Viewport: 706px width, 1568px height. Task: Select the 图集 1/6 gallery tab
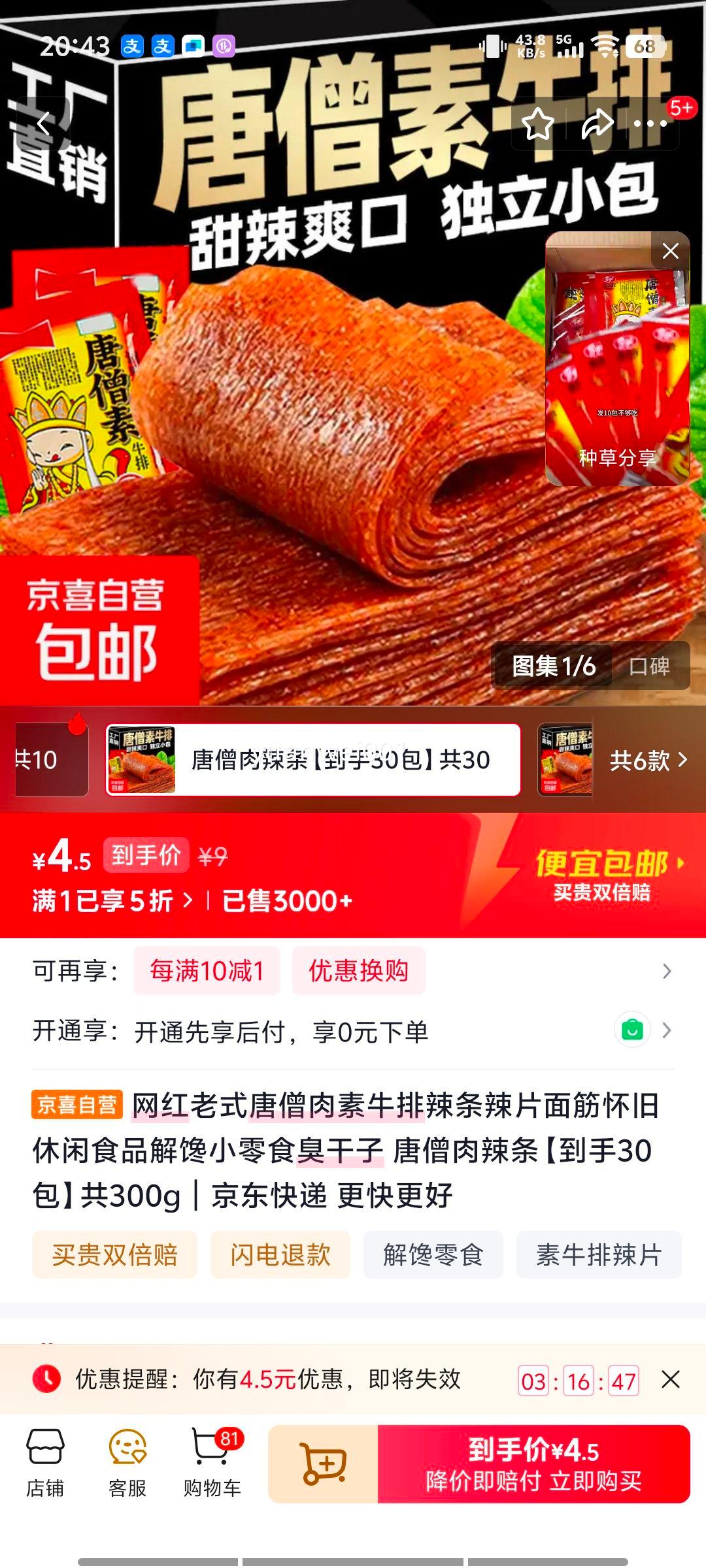pyautogui.click(x=552, y=665)
